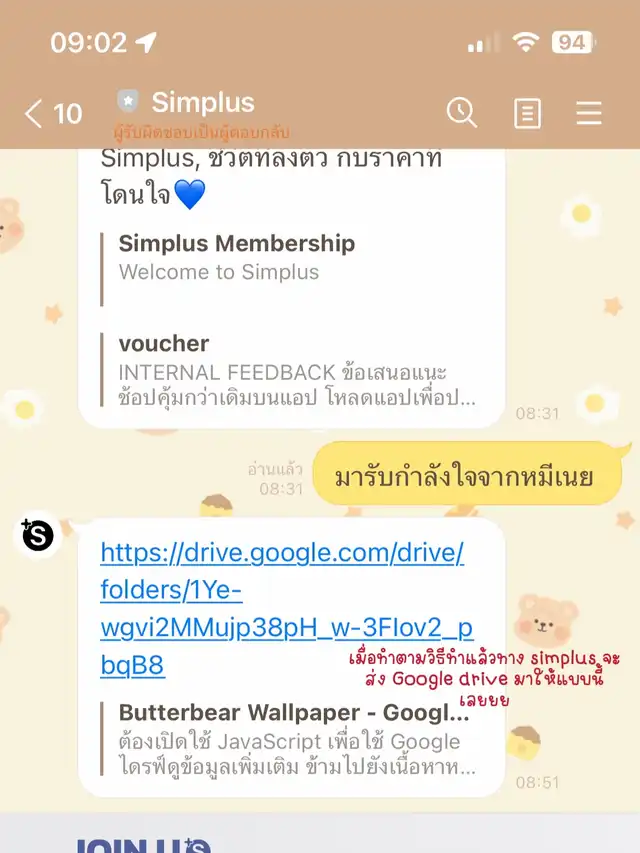Search within the Simplus chat
The image size is (640, 853).
click(461, 113)
